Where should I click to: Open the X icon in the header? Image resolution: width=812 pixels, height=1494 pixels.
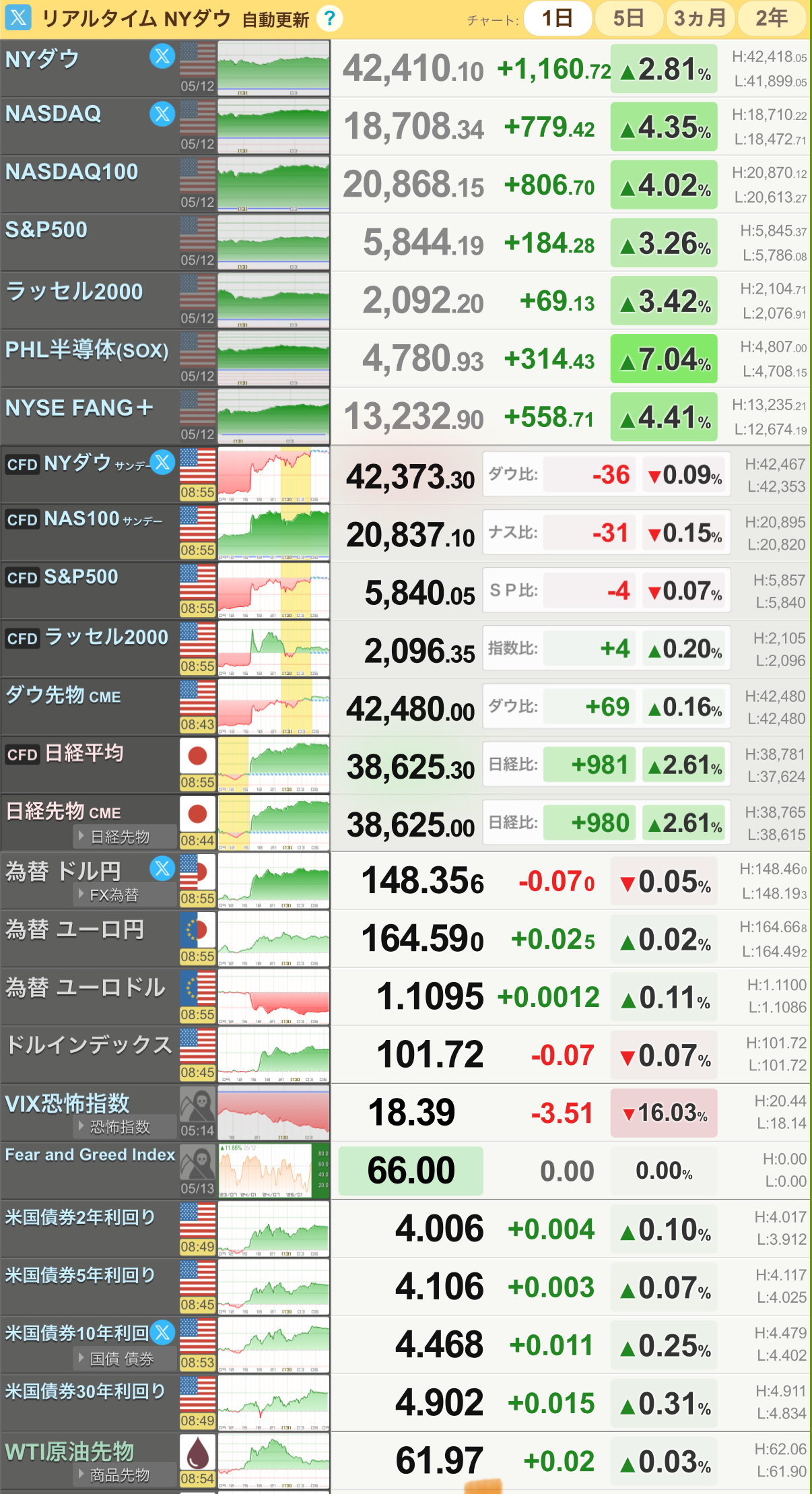(18, 18)
